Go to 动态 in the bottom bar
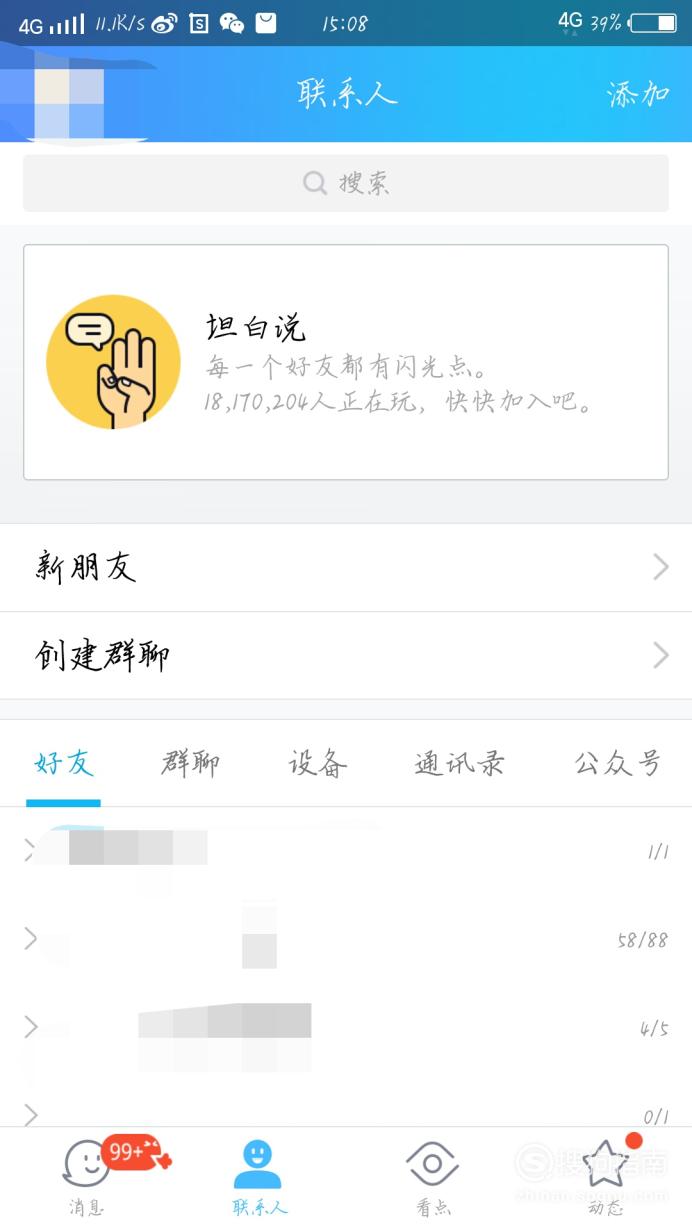 pos(605,1178)
